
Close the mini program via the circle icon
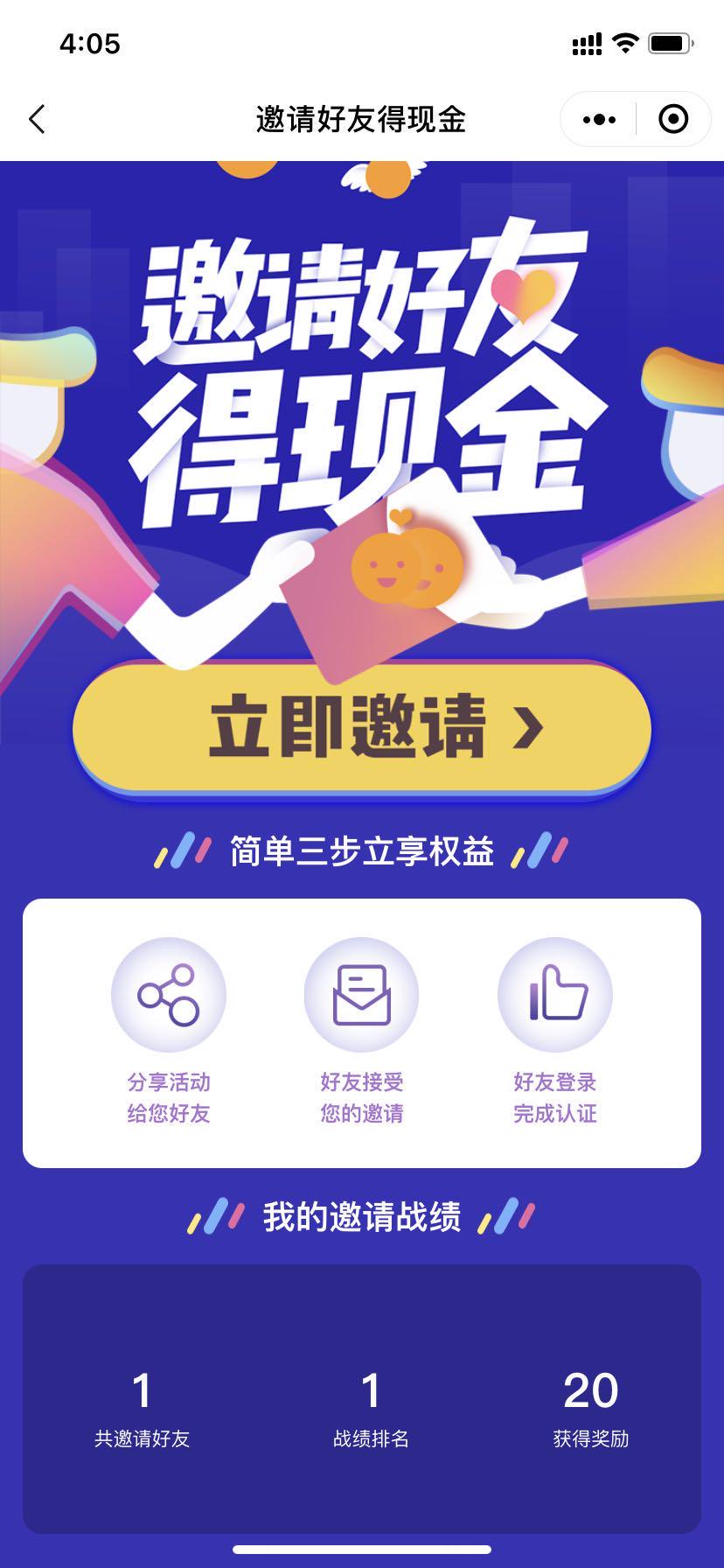tap(672, 119)
